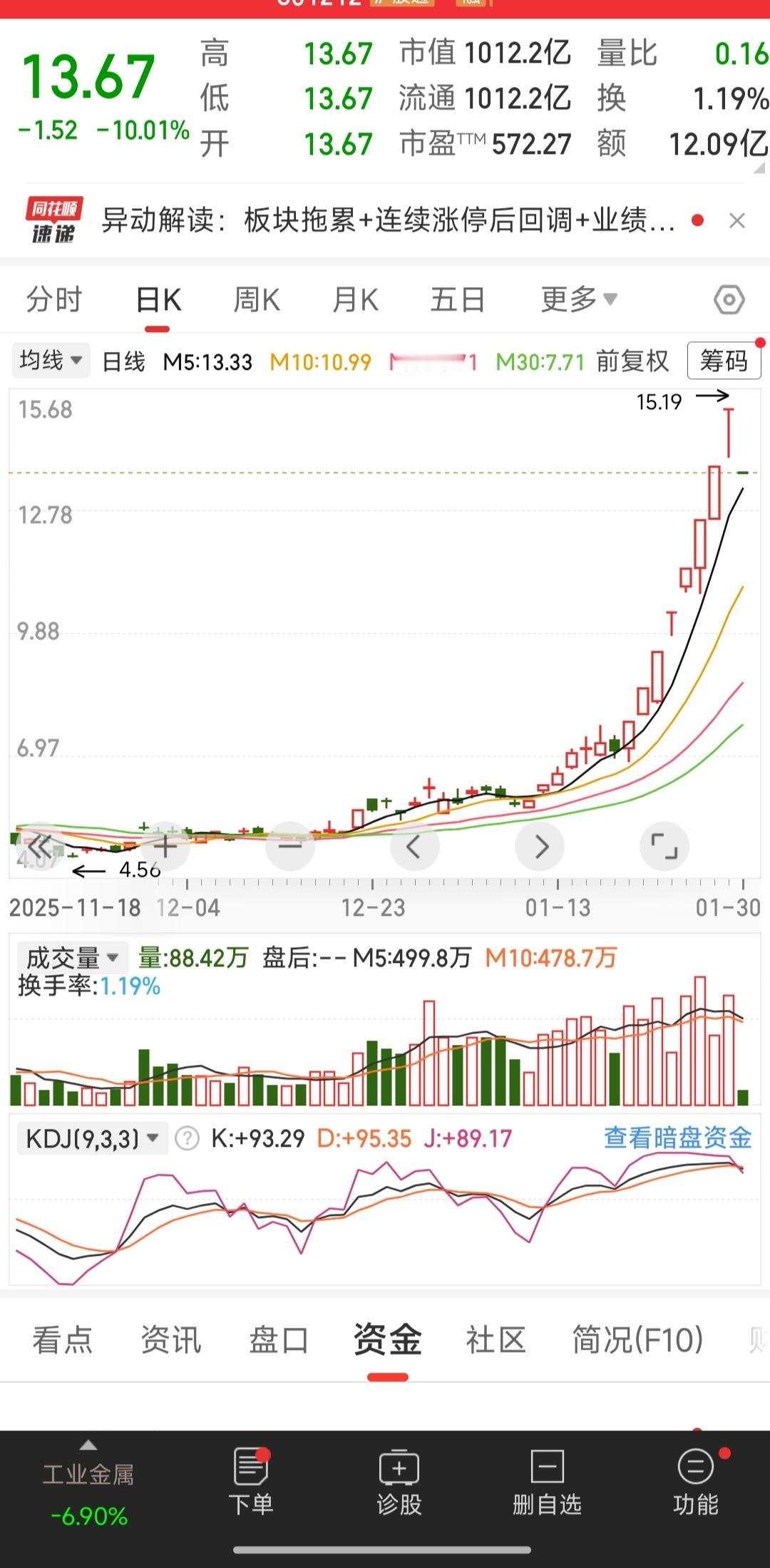View 查看暗盘资金 link

677,1138
